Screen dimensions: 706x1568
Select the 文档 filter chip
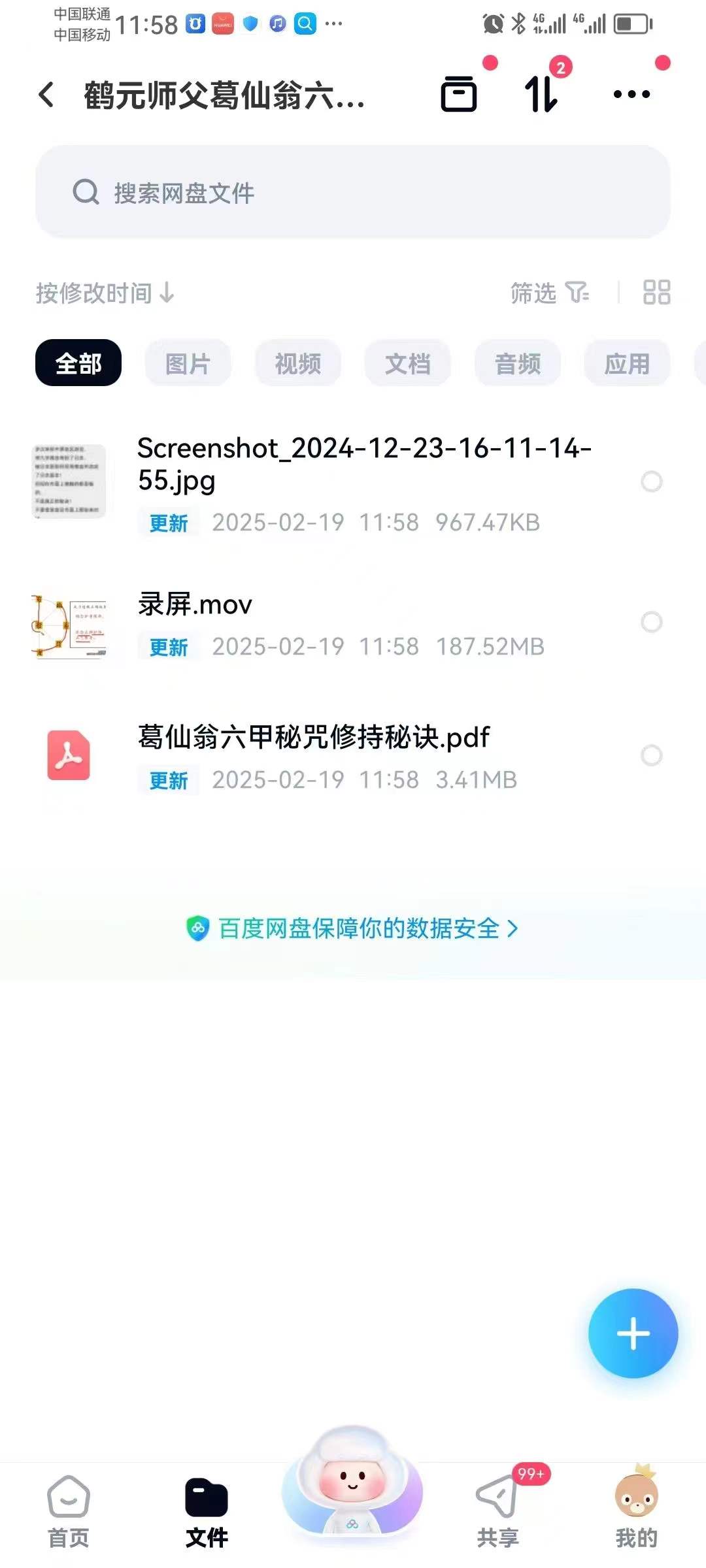[408, 363]
